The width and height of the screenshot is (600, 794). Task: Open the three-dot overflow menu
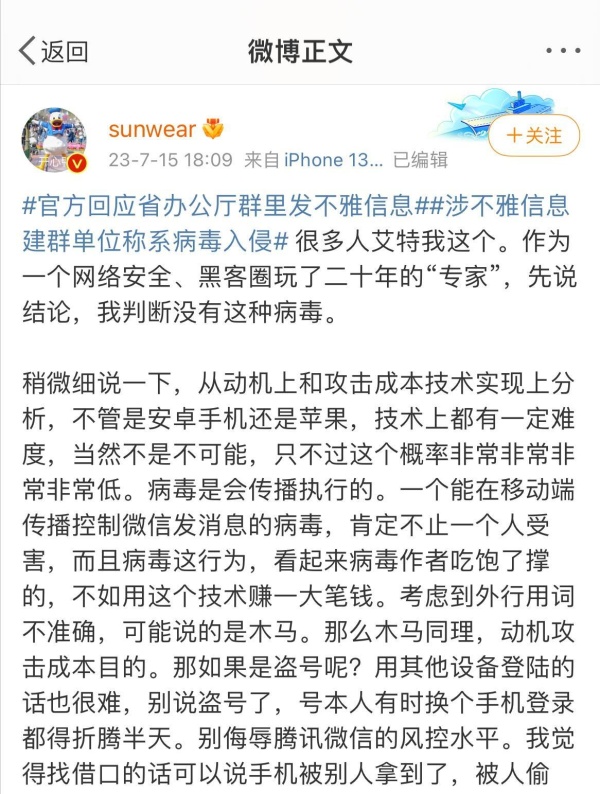coord(560,51)
